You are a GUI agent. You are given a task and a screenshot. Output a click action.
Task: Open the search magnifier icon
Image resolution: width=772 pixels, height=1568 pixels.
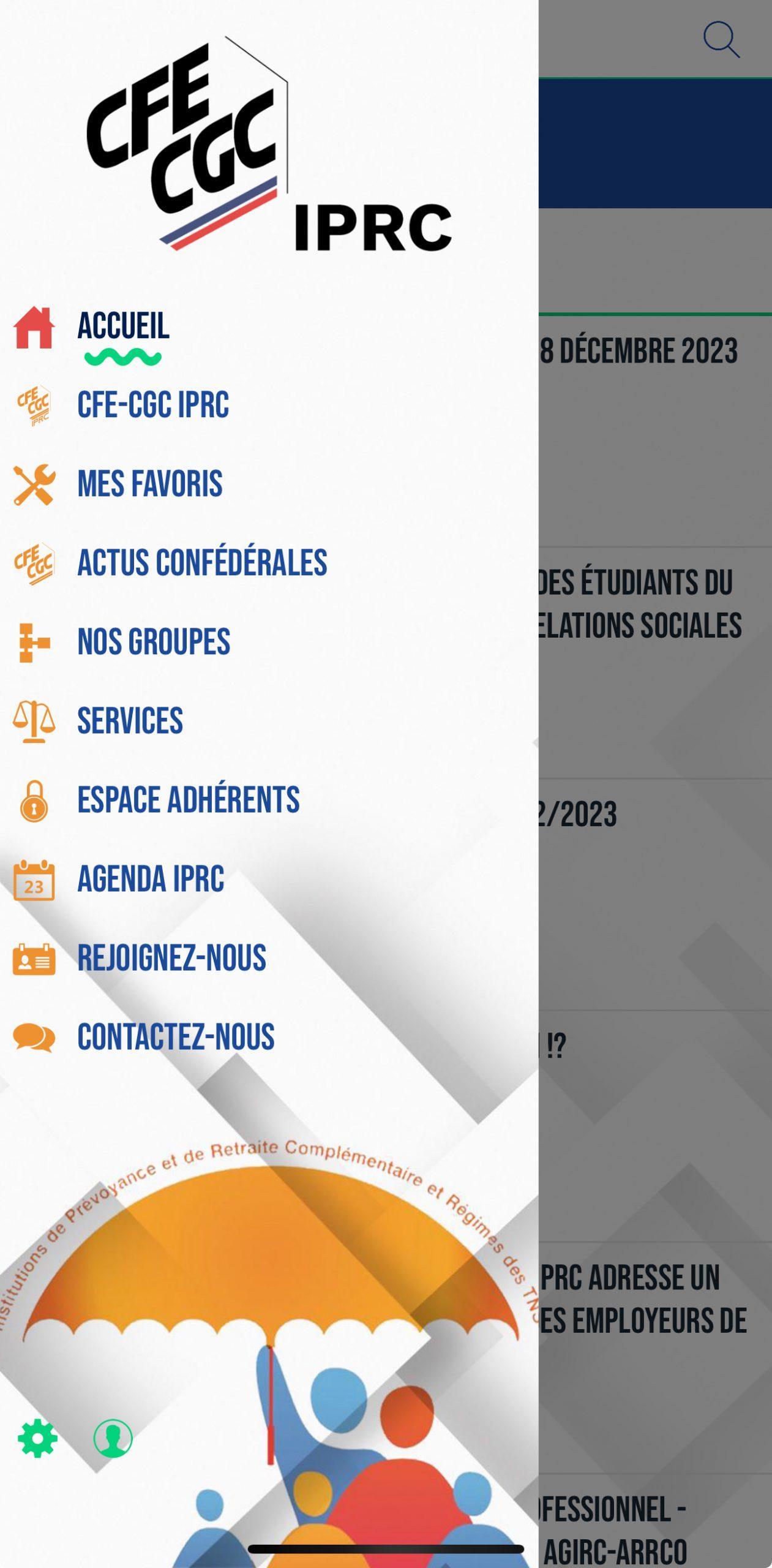click(x=721, y=40)
